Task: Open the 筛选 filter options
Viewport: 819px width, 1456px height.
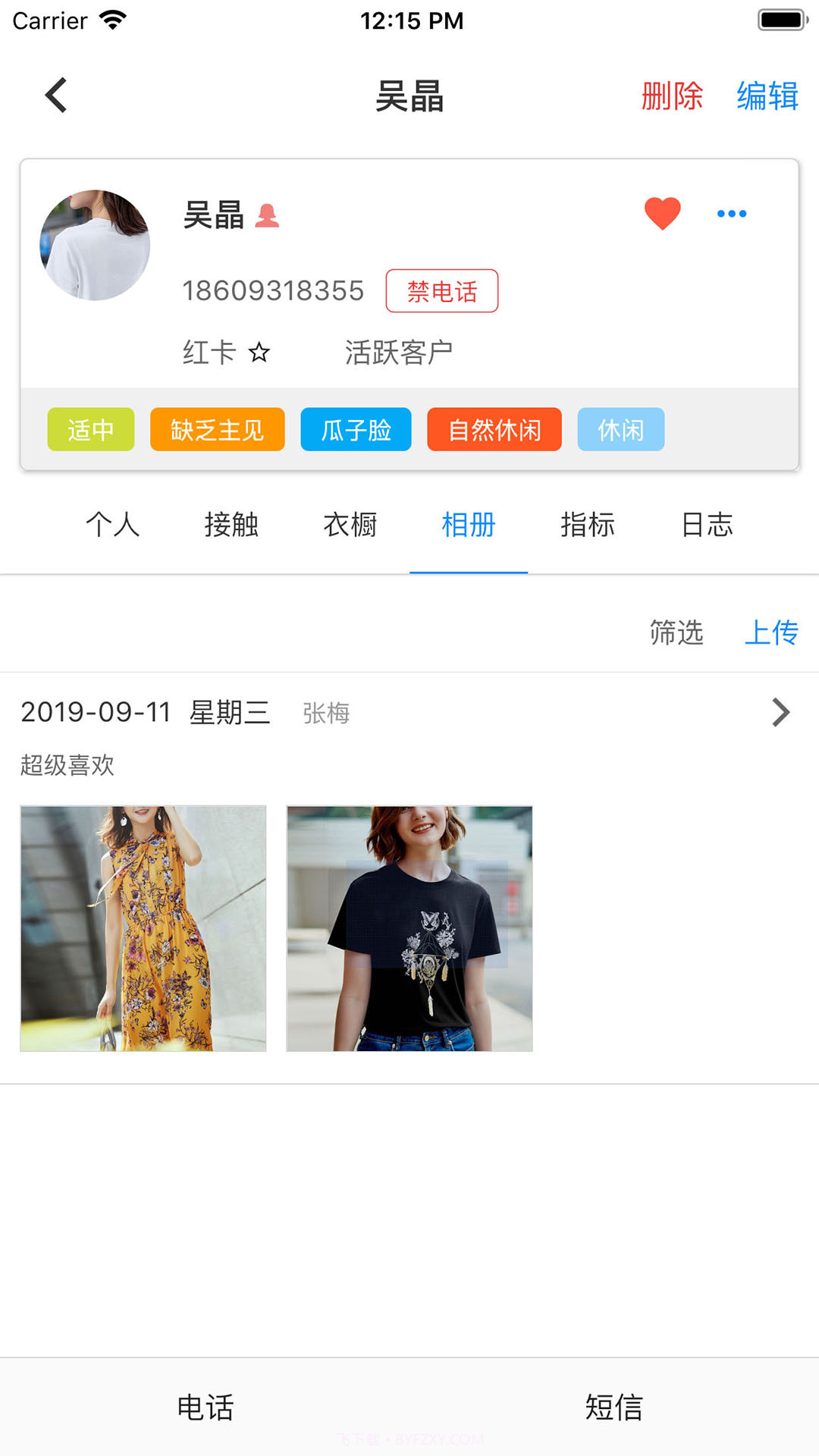Action: [676, 633]
